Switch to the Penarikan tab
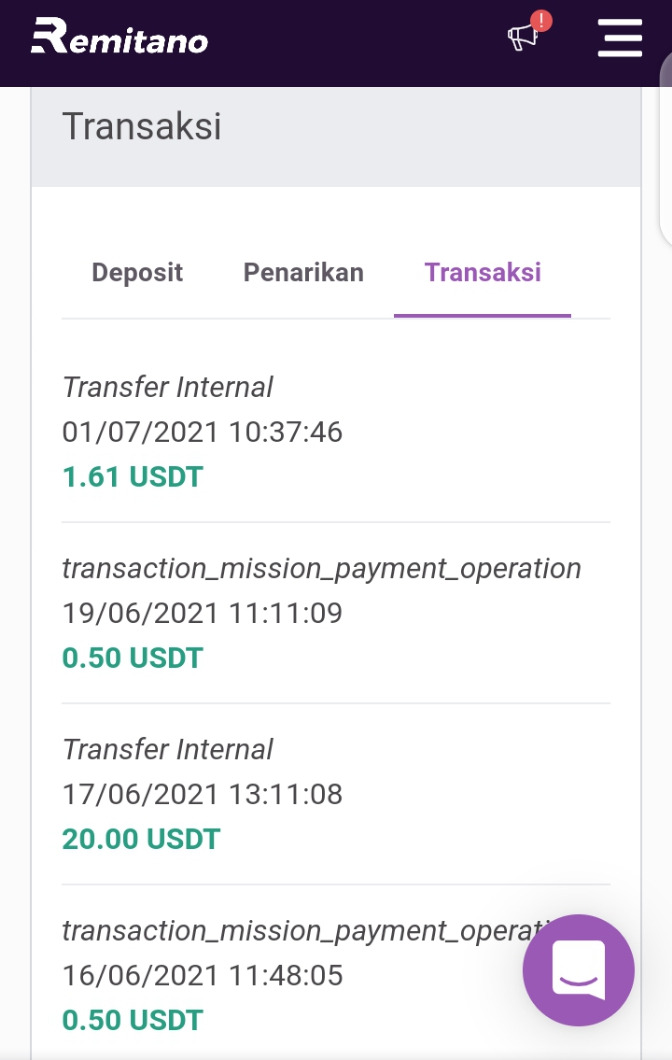Image resolution: width=672 pixels, height=1060 pixels. pos(304,272)
